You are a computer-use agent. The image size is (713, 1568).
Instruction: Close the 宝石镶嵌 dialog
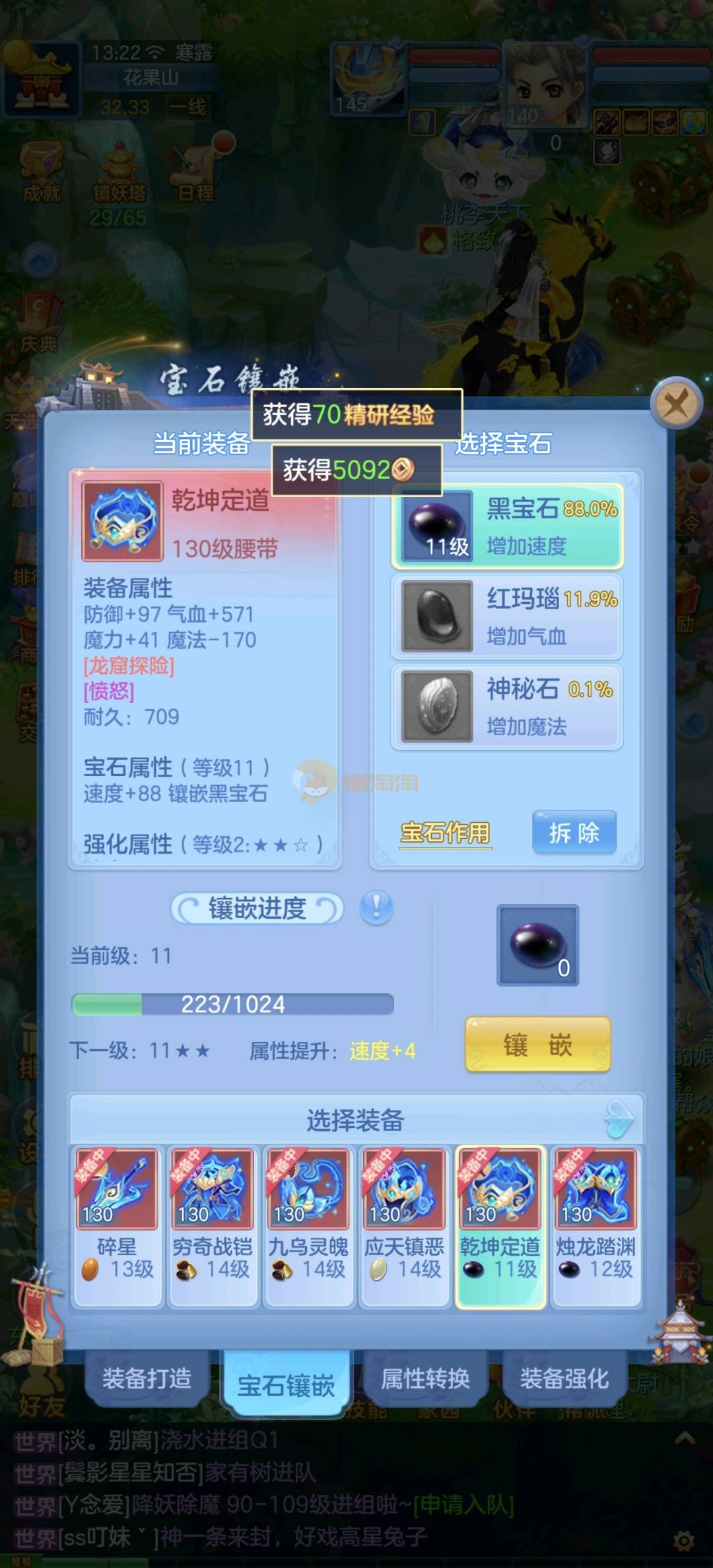tap(675, 403)
